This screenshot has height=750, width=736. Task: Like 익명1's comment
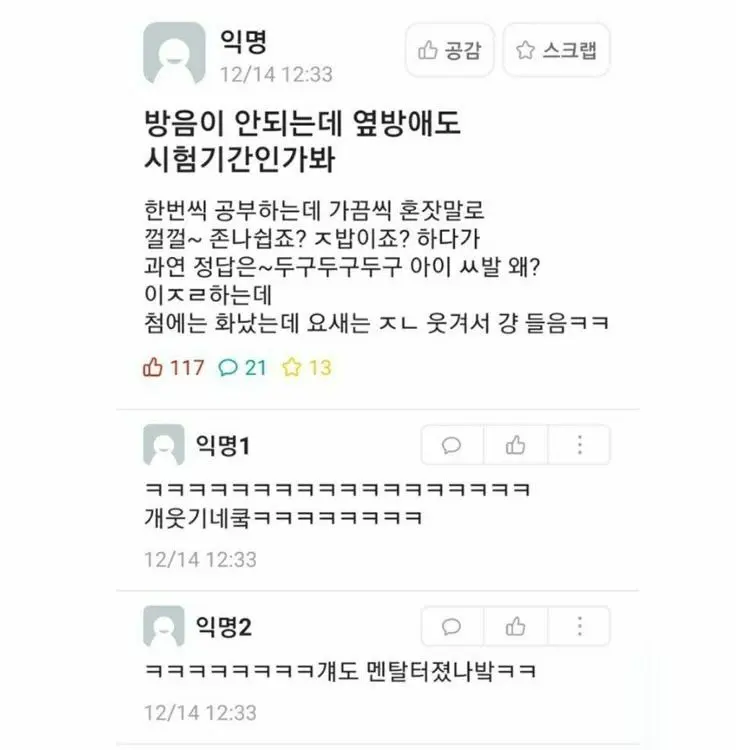coord(516,445)
